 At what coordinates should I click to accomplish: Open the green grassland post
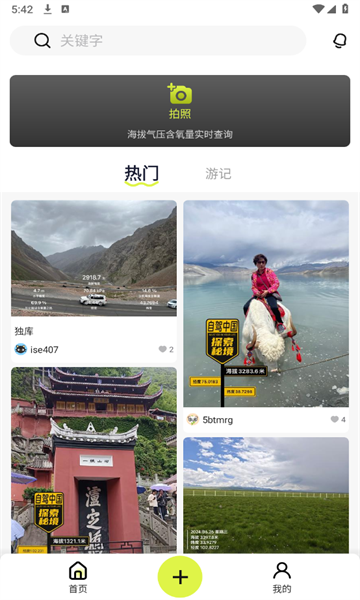tap(266, 495)
